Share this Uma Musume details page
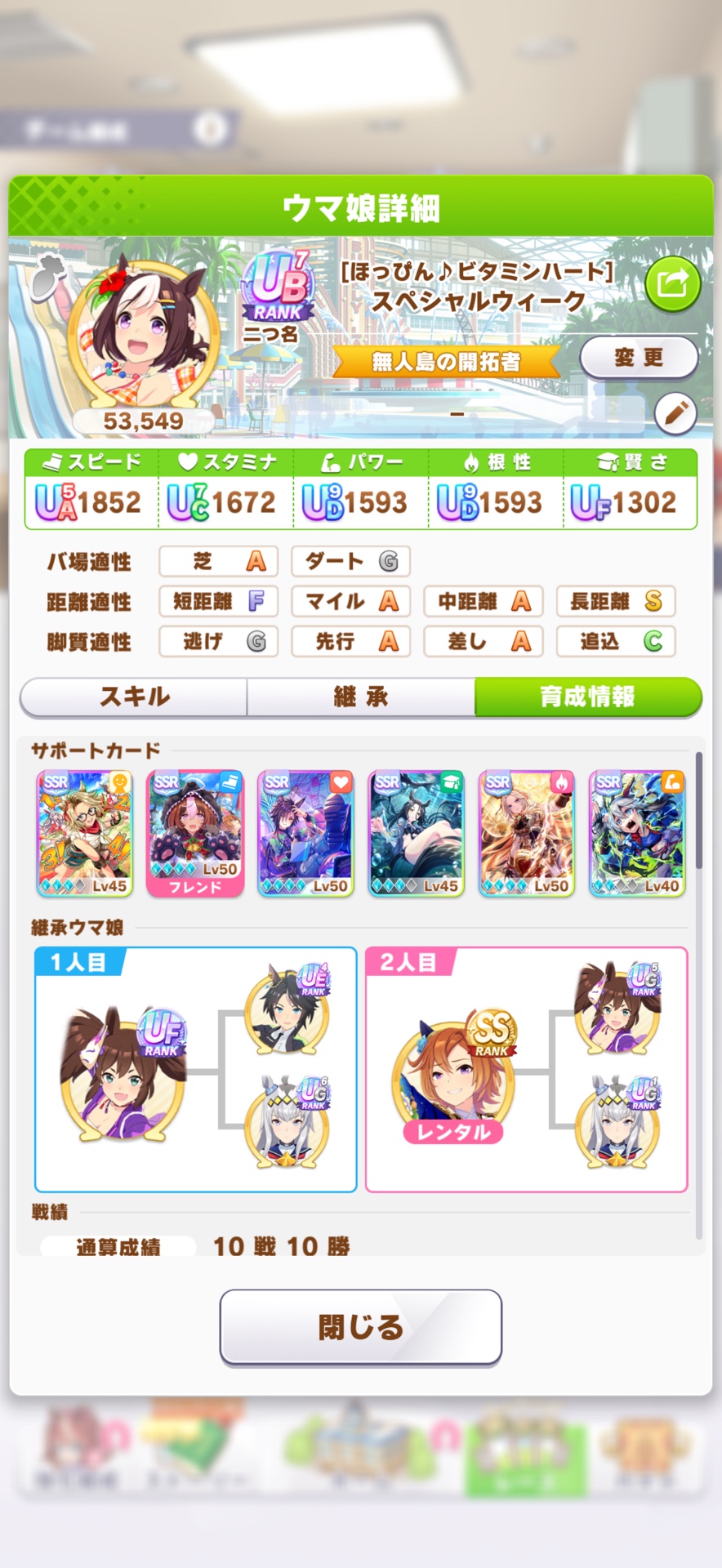 pos(672,284)
